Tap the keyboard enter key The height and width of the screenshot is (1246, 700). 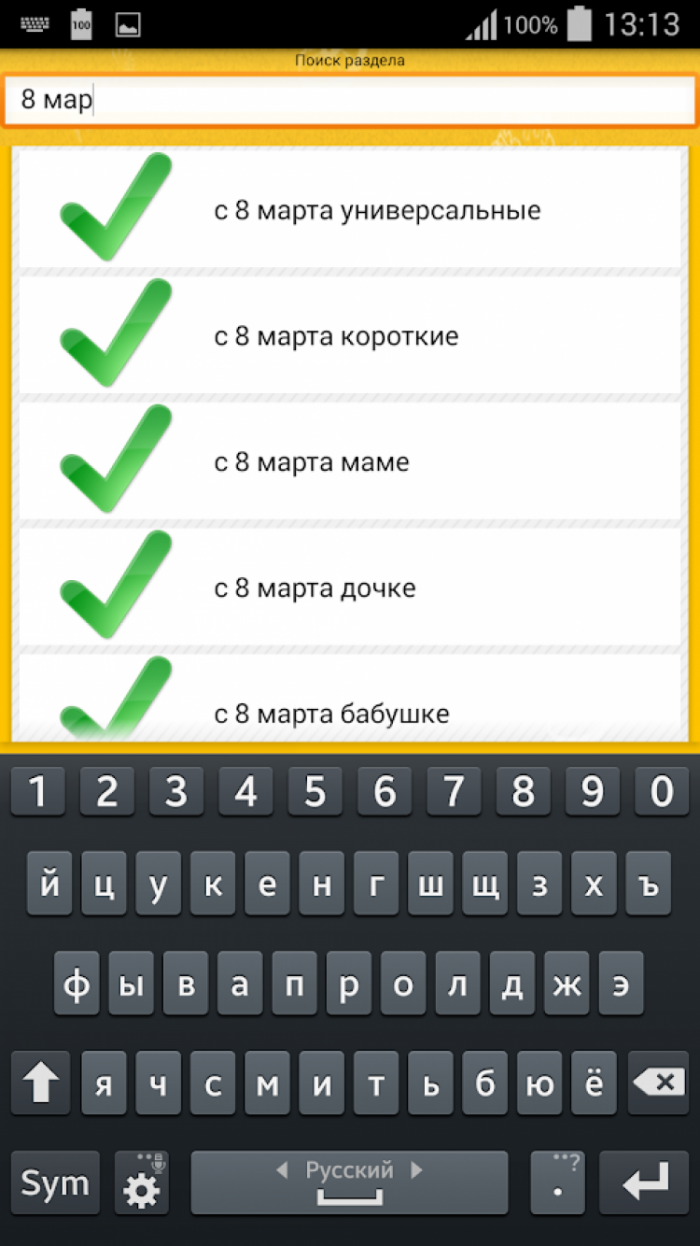[644, 1183]
